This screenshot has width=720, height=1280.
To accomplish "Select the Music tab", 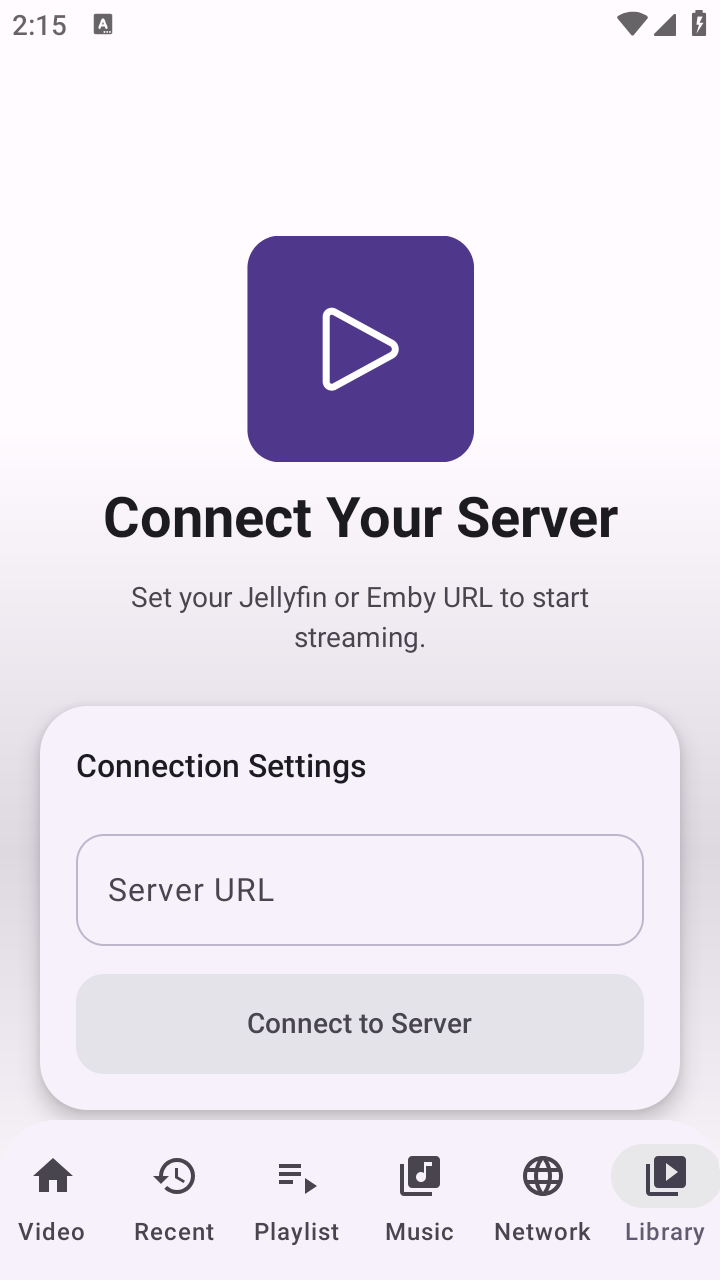I will [x=420, y=1198].
